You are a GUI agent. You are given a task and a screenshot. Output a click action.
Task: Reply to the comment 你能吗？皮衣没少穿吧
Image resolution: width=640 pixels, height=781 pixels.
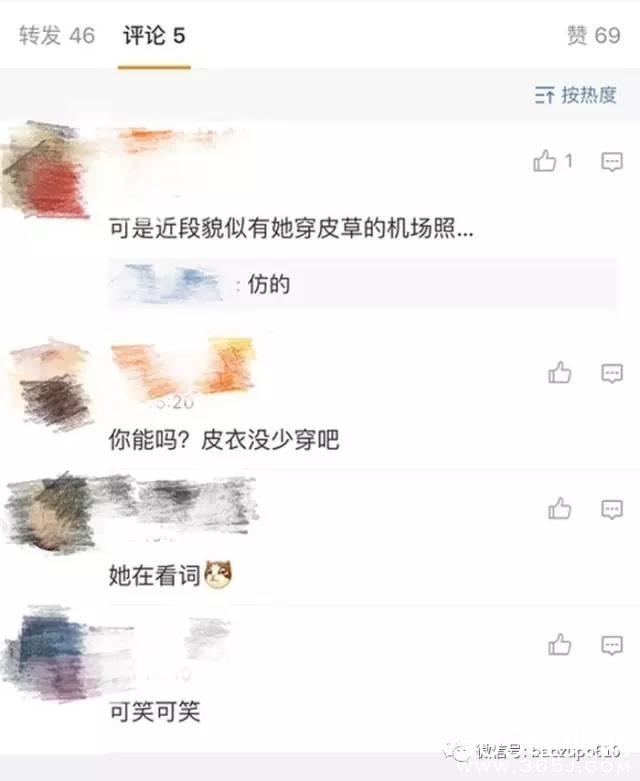(x=612, y=373)
